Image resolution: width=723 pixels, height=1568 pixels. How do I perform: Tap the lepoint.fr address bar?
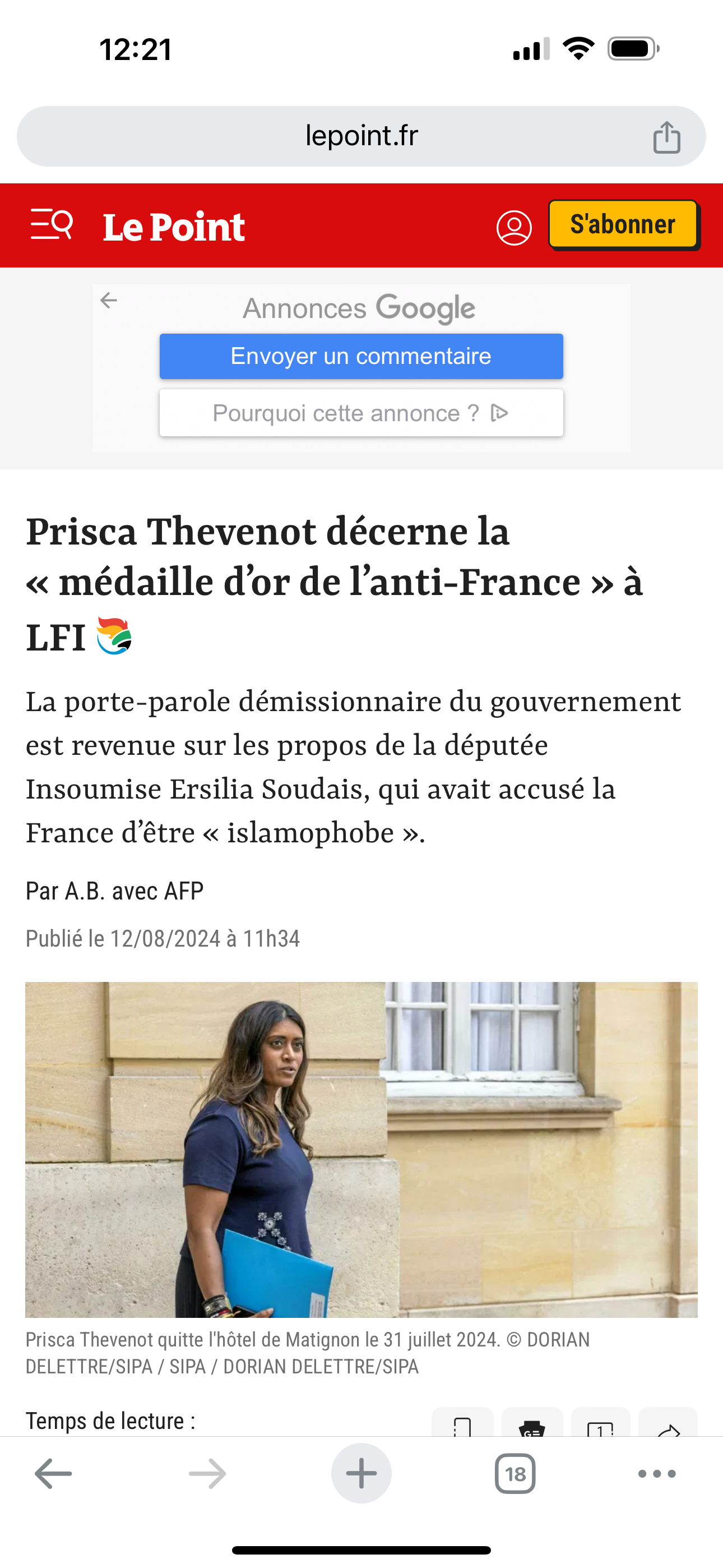tap(360, 136)
